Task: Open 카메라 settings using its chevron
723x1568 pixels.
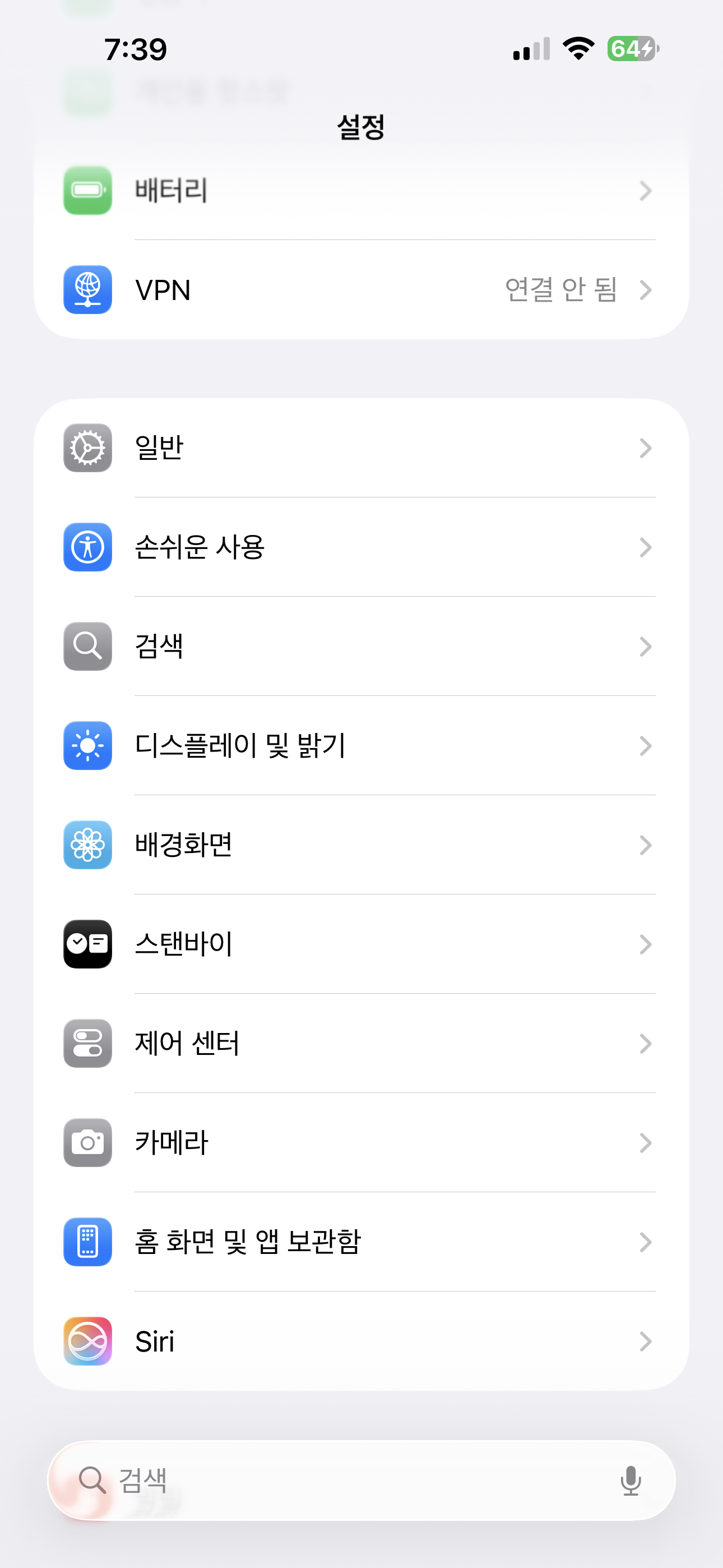Action: tap(646, 1142)
